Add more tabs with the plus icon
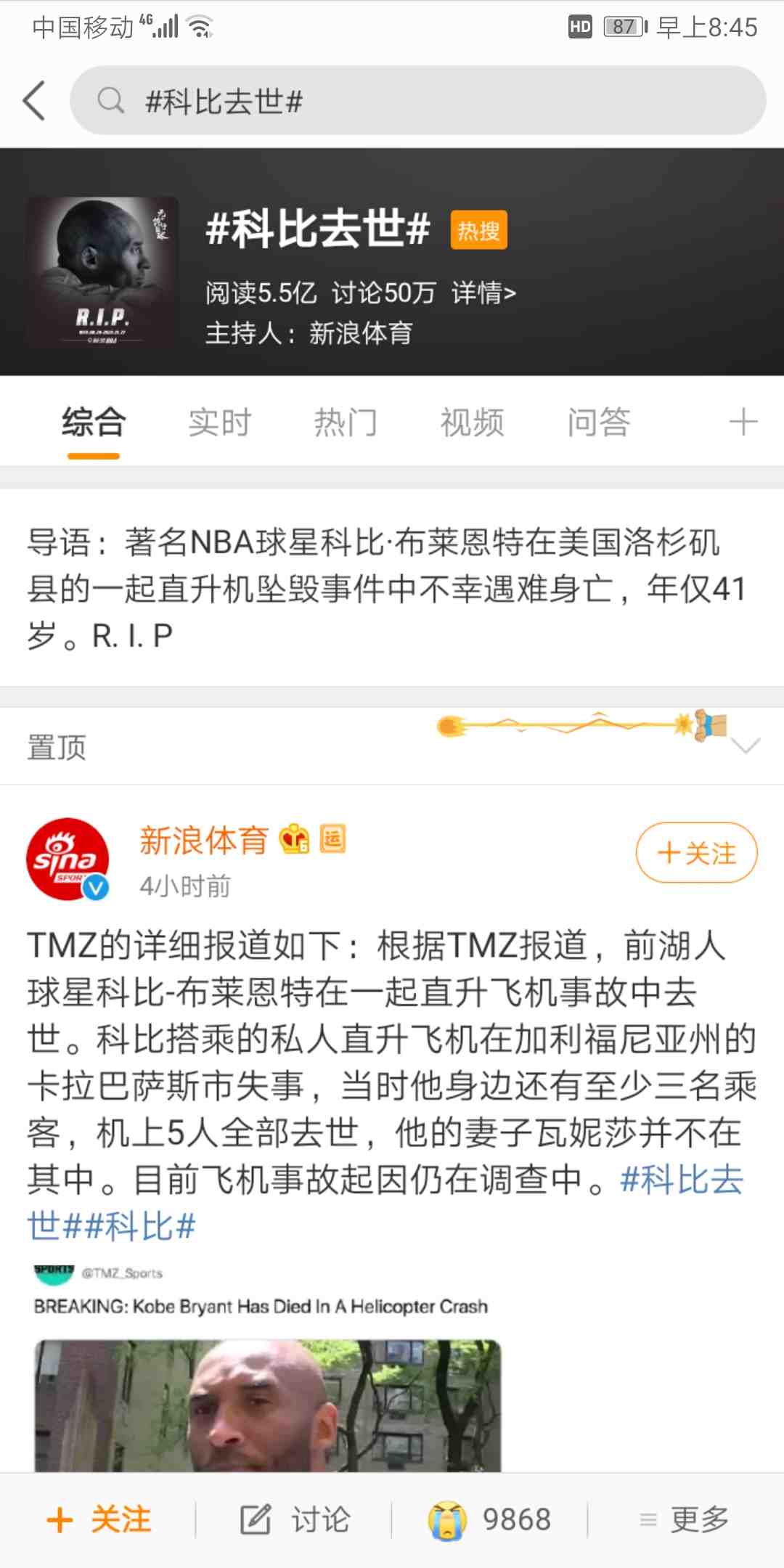The height and width of the screenshot is (1568, 784). [x=743, y=422]
